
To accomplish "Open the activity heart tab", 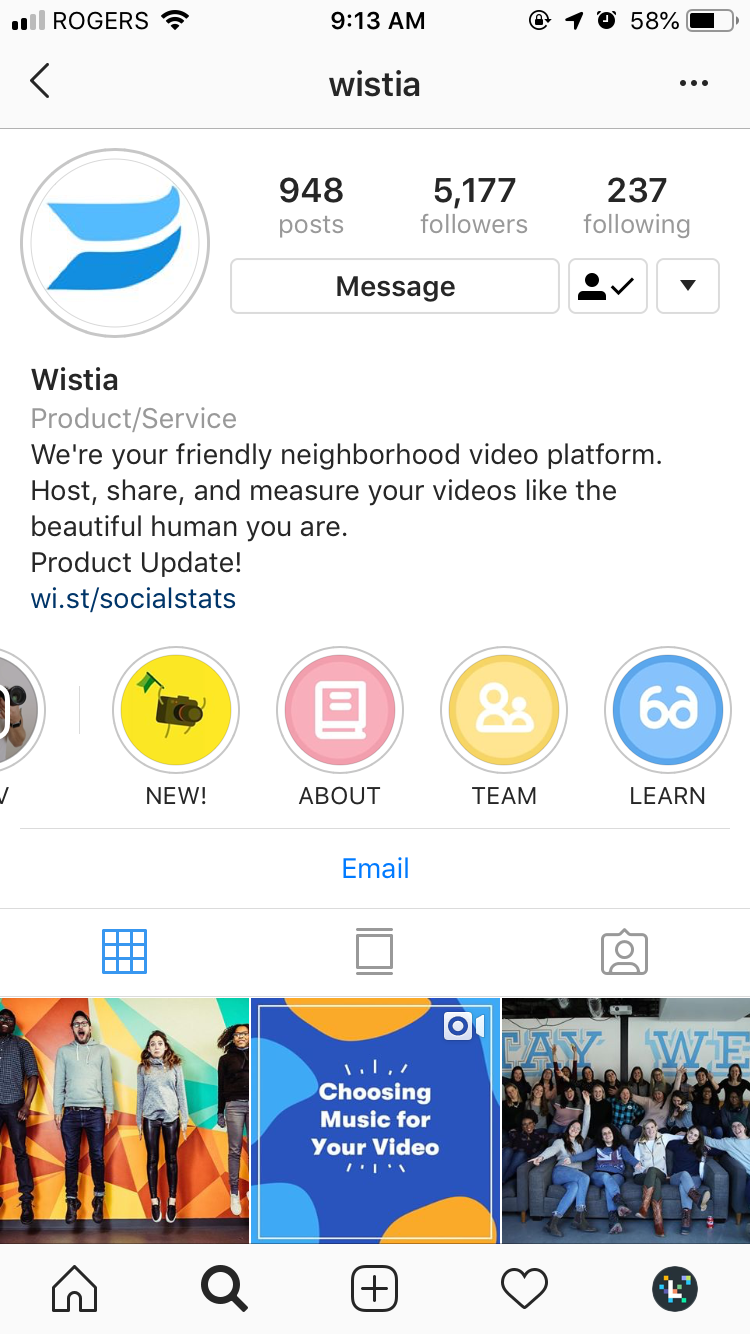I will (525, 1289).
